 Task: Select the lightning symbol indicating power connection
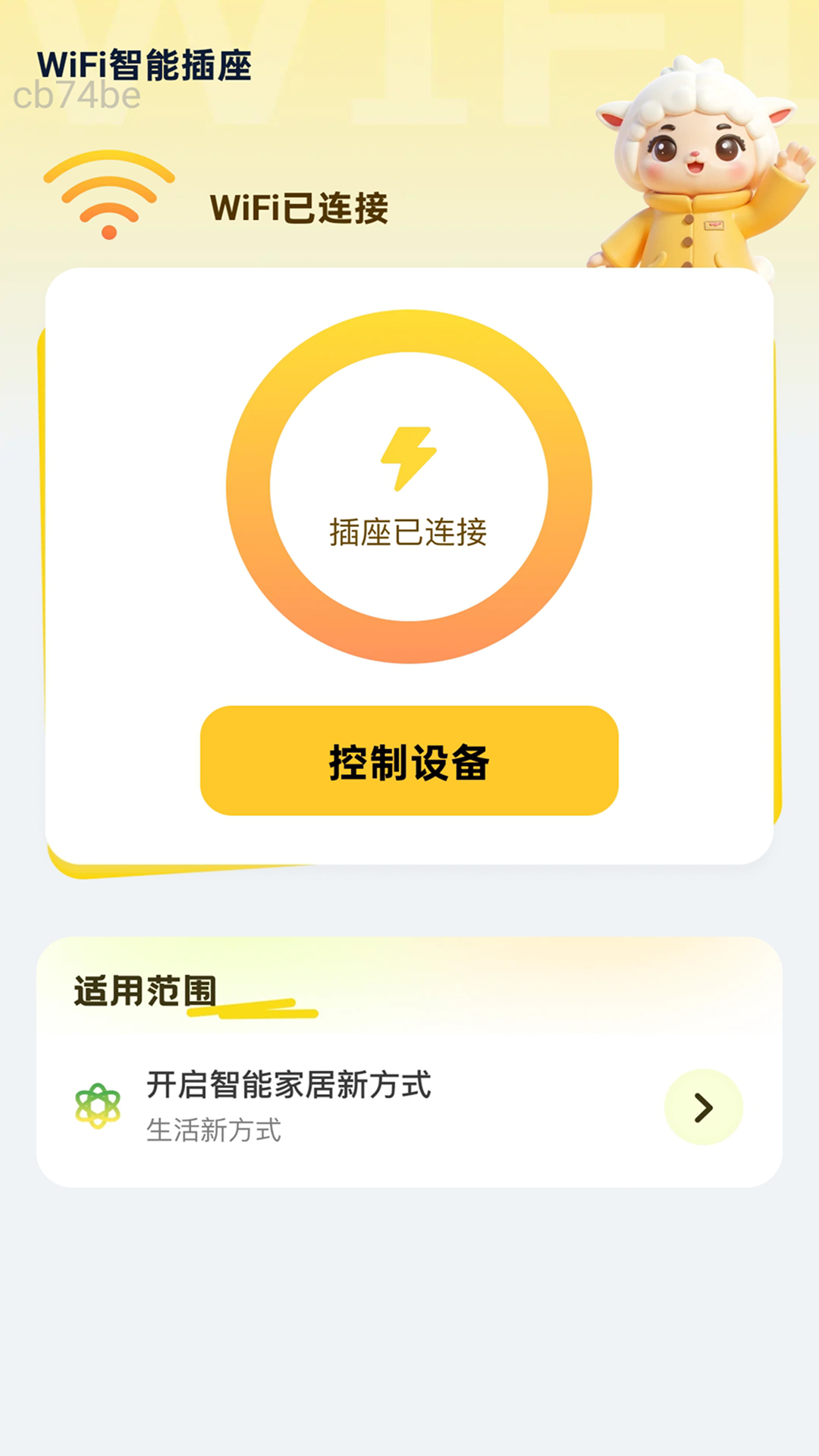click(x=408, y=455)
